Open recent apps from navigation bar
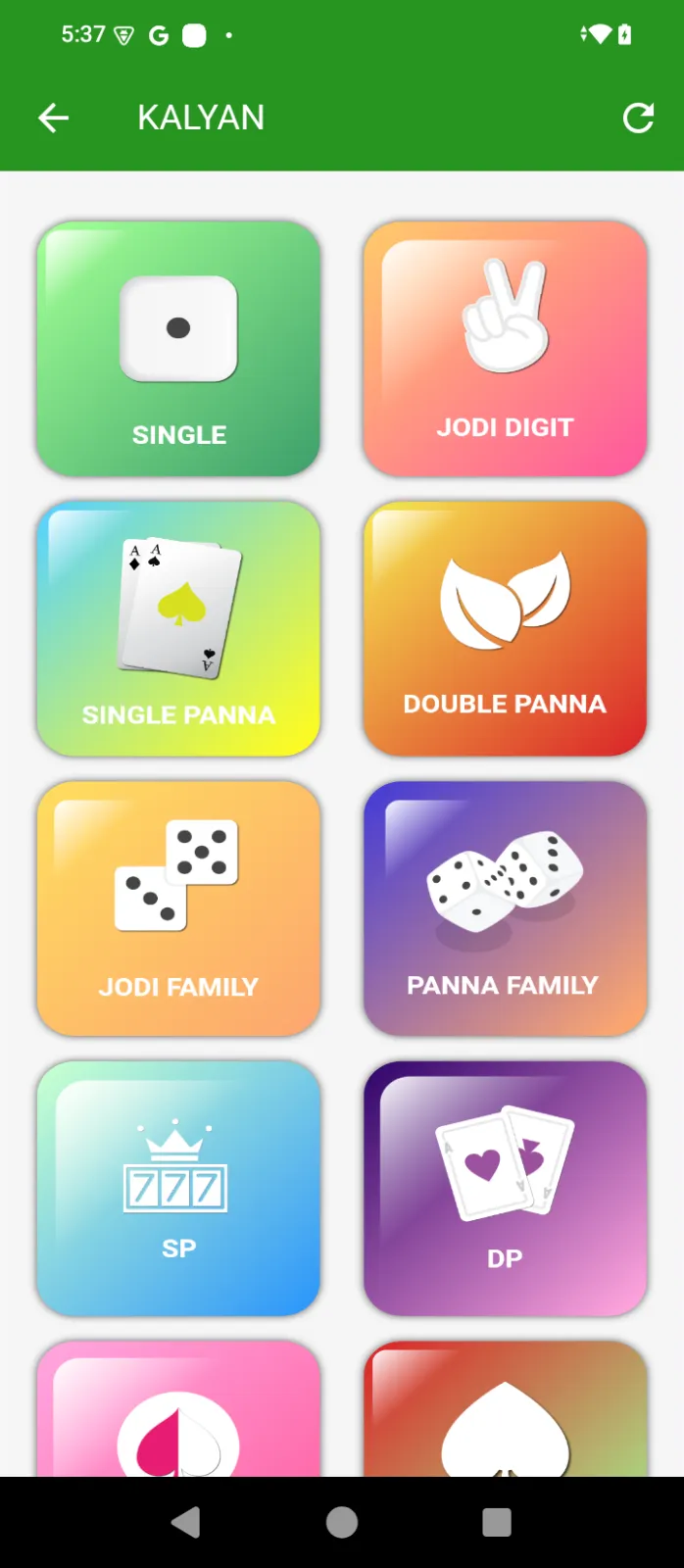This screenshot has height=1568, width=684. tap(497, 1522)
